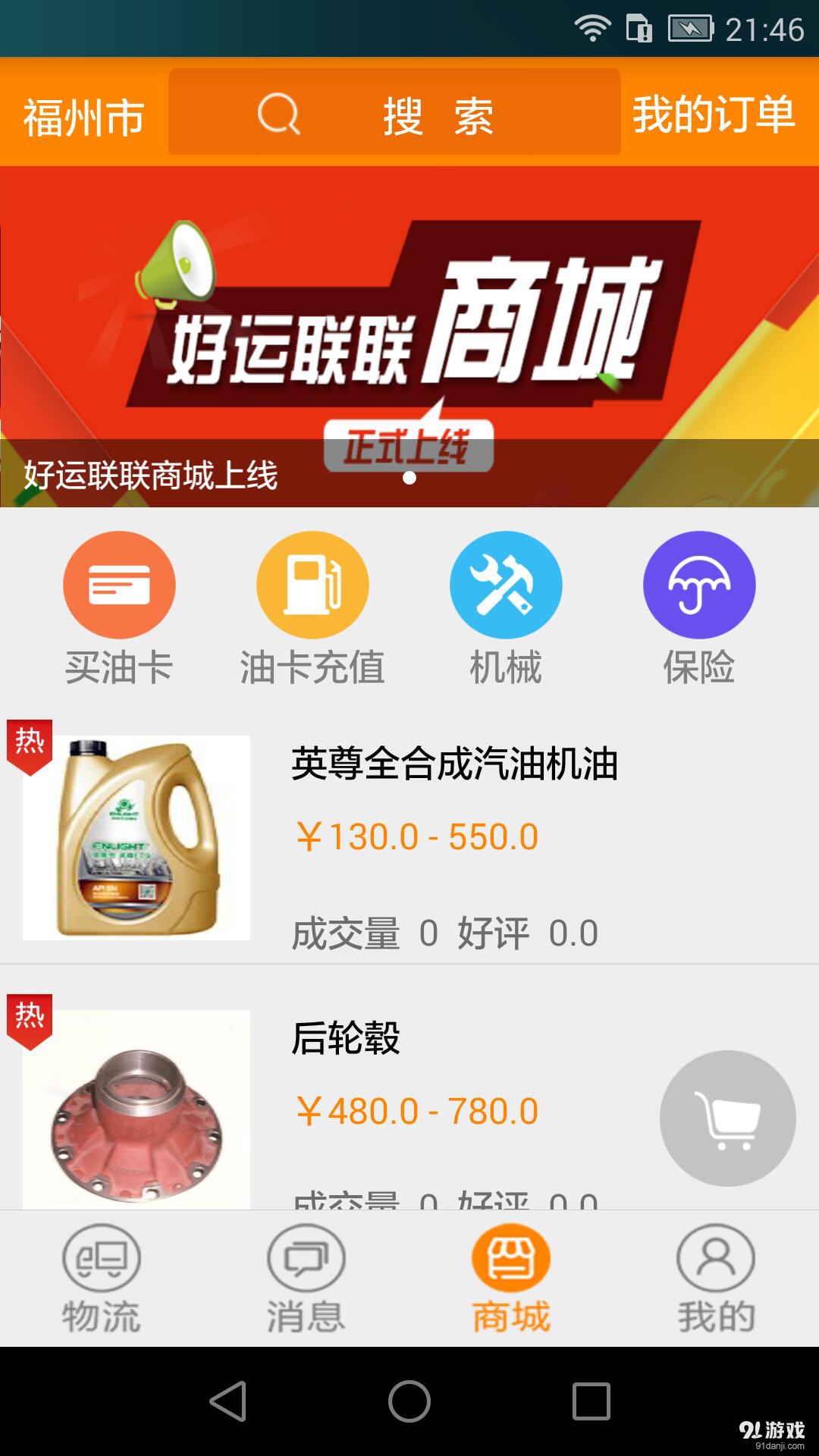
Task: Tap the carousel indicator dot on the banner
Action: pyautogui.click(x=412, y=476)
